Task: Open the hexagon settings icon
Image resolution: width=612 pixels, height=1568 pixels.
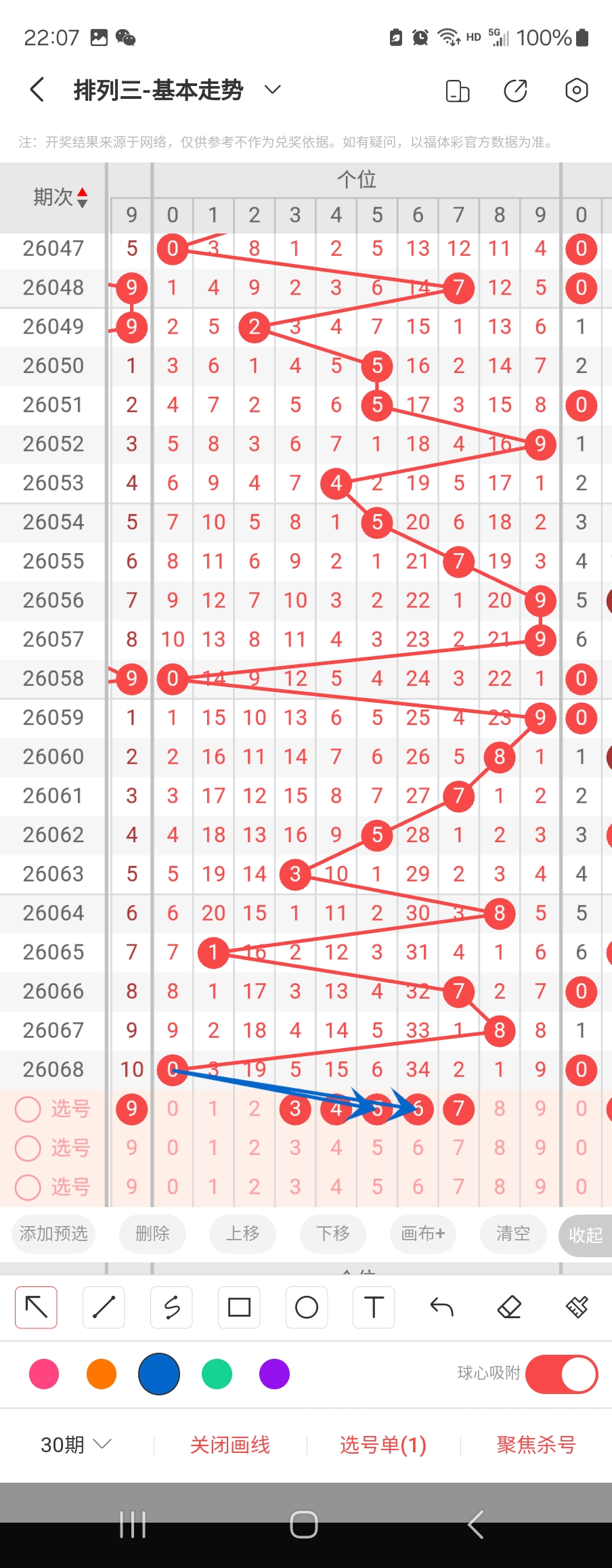Action: [576, 90]
